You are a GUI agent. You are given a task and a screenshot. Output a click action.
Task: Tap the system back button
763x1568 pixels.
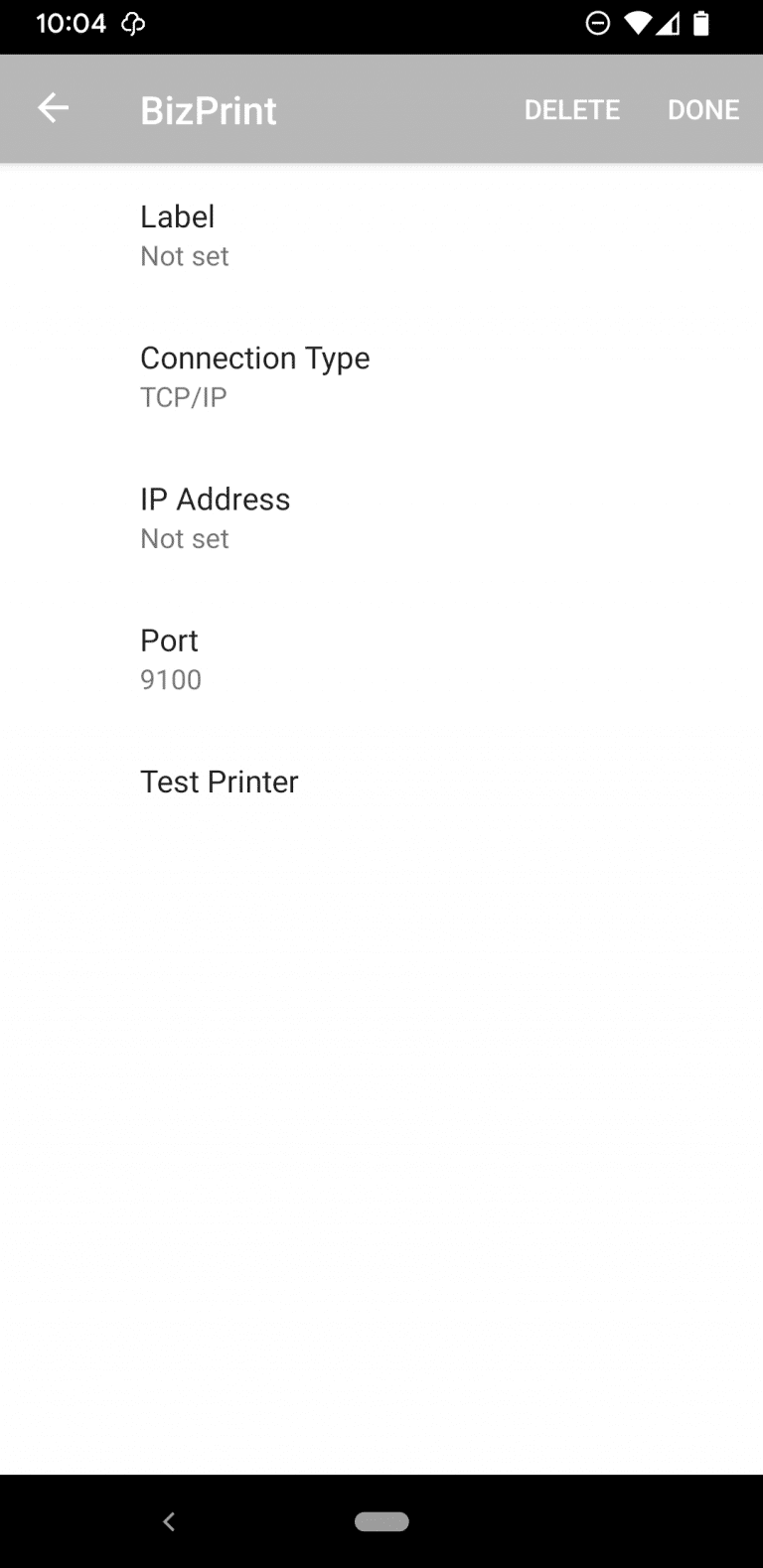click(x=169, y=1521)
